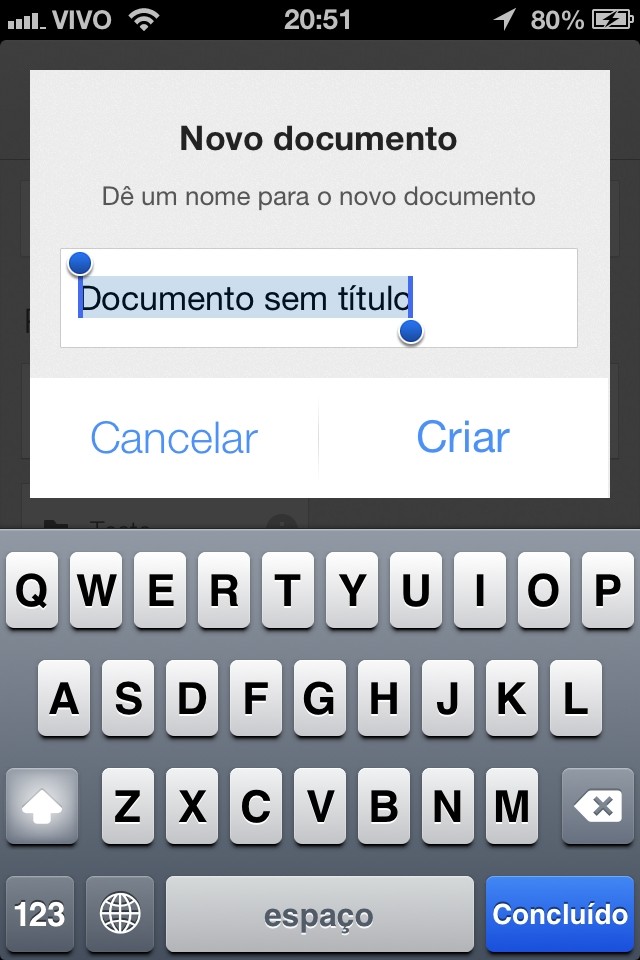Switch keyboard to 123 numbers
640x960 pixels.
tap(40, 914)
